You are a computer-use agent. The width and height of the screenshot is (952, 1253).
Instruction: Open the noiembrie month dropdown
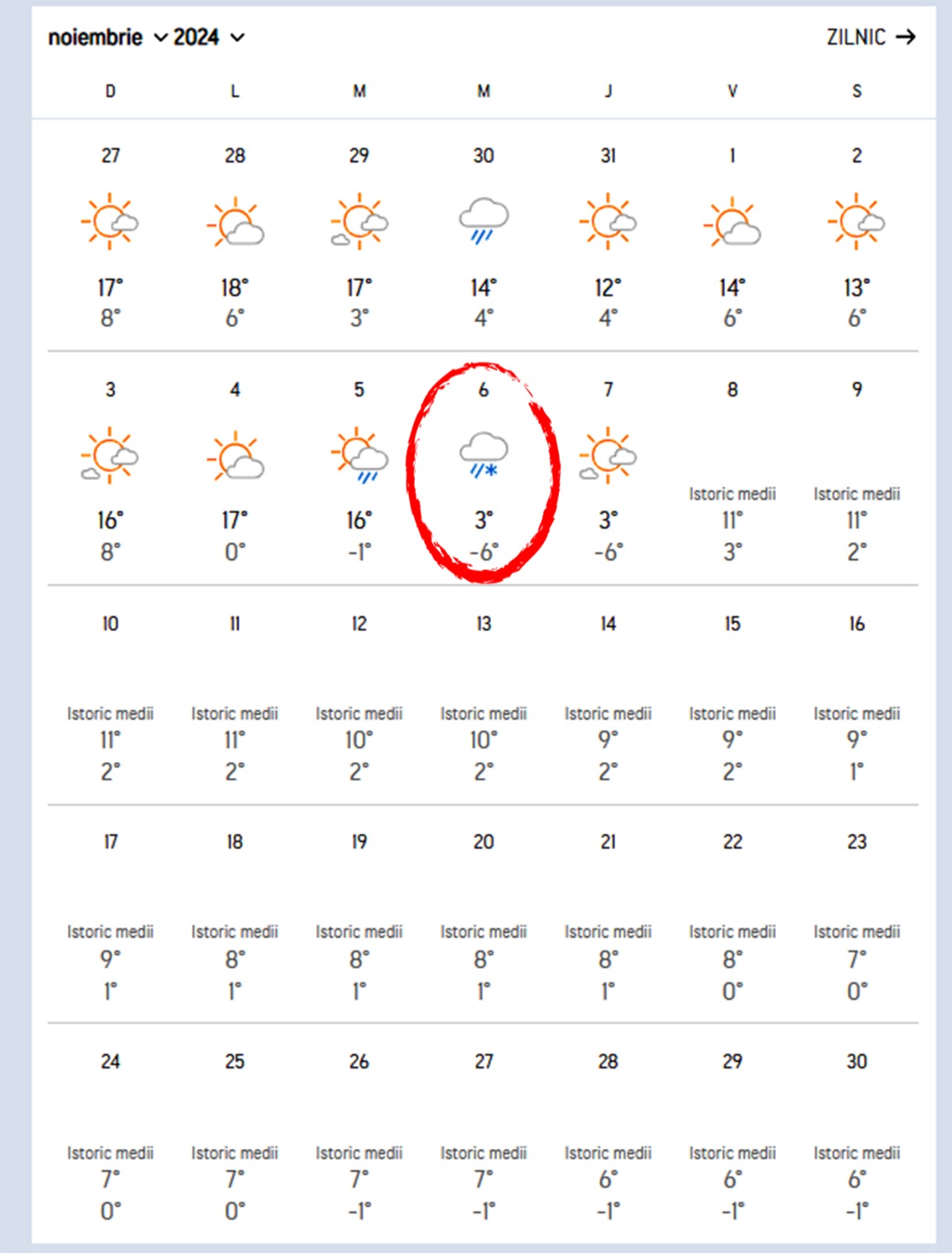click(107, 38)
